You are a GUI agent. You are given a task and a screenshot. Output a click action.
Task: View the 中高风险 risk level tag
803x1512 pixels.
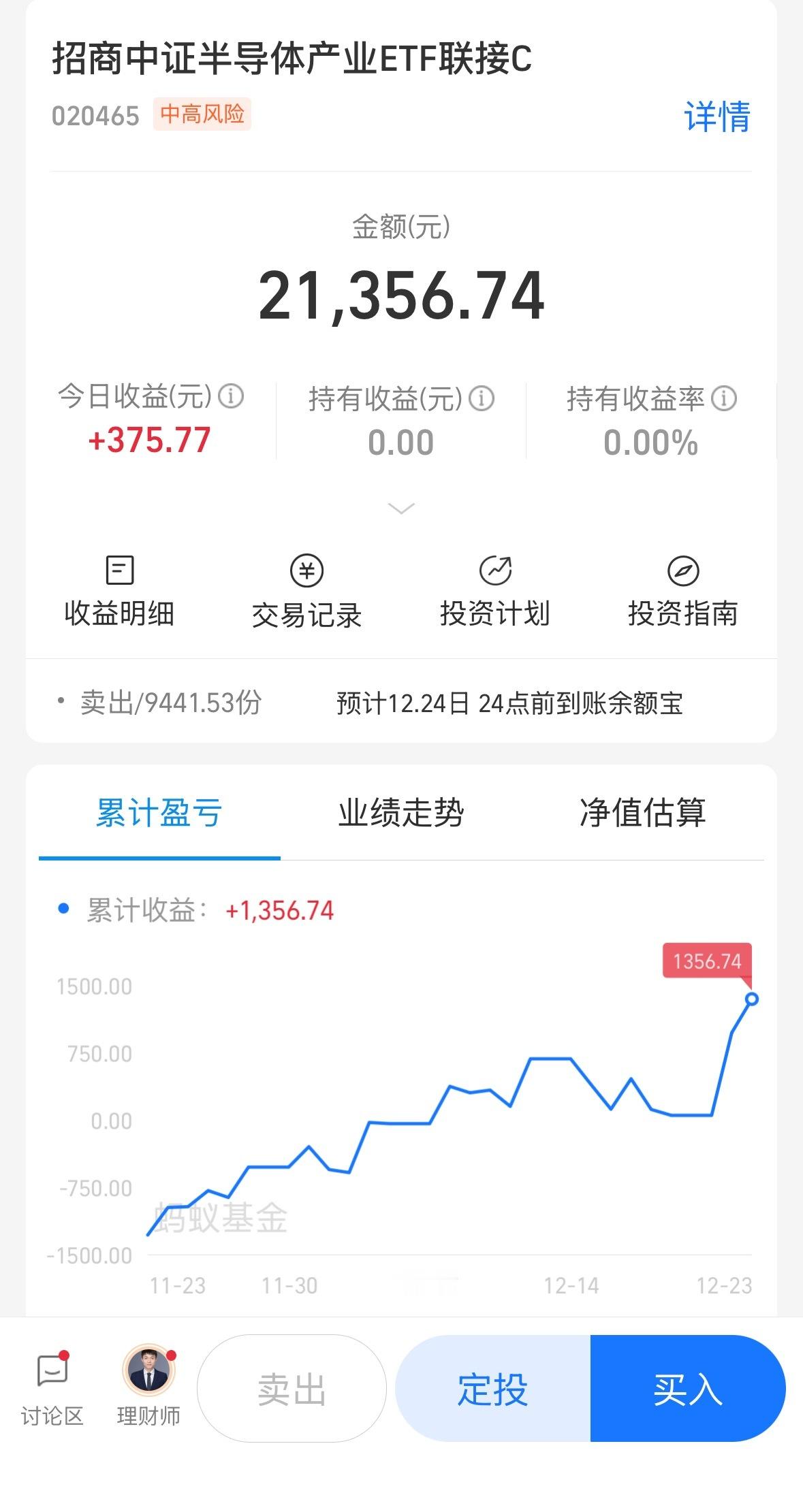(x=202, y=115)
